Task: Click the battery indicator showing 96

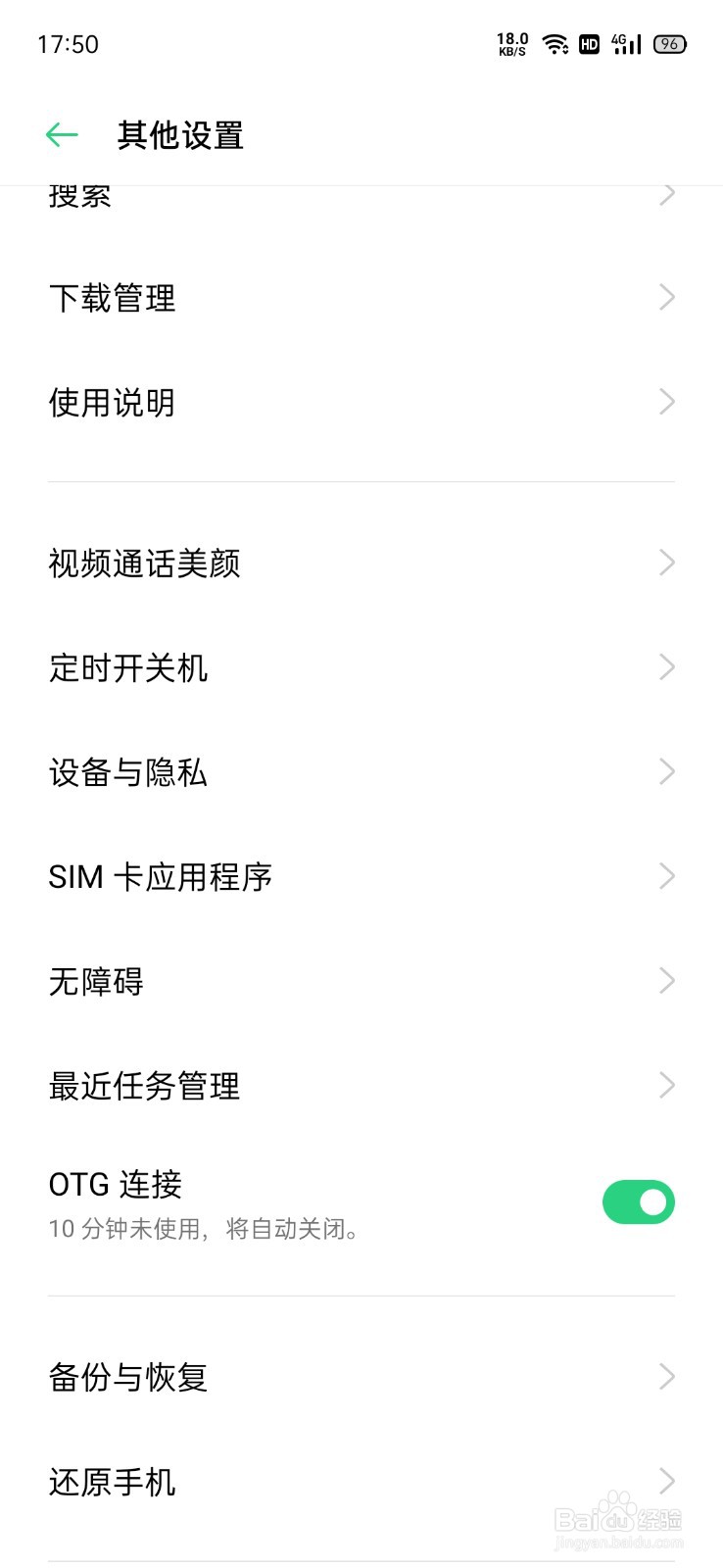Action: pos(670,43)
